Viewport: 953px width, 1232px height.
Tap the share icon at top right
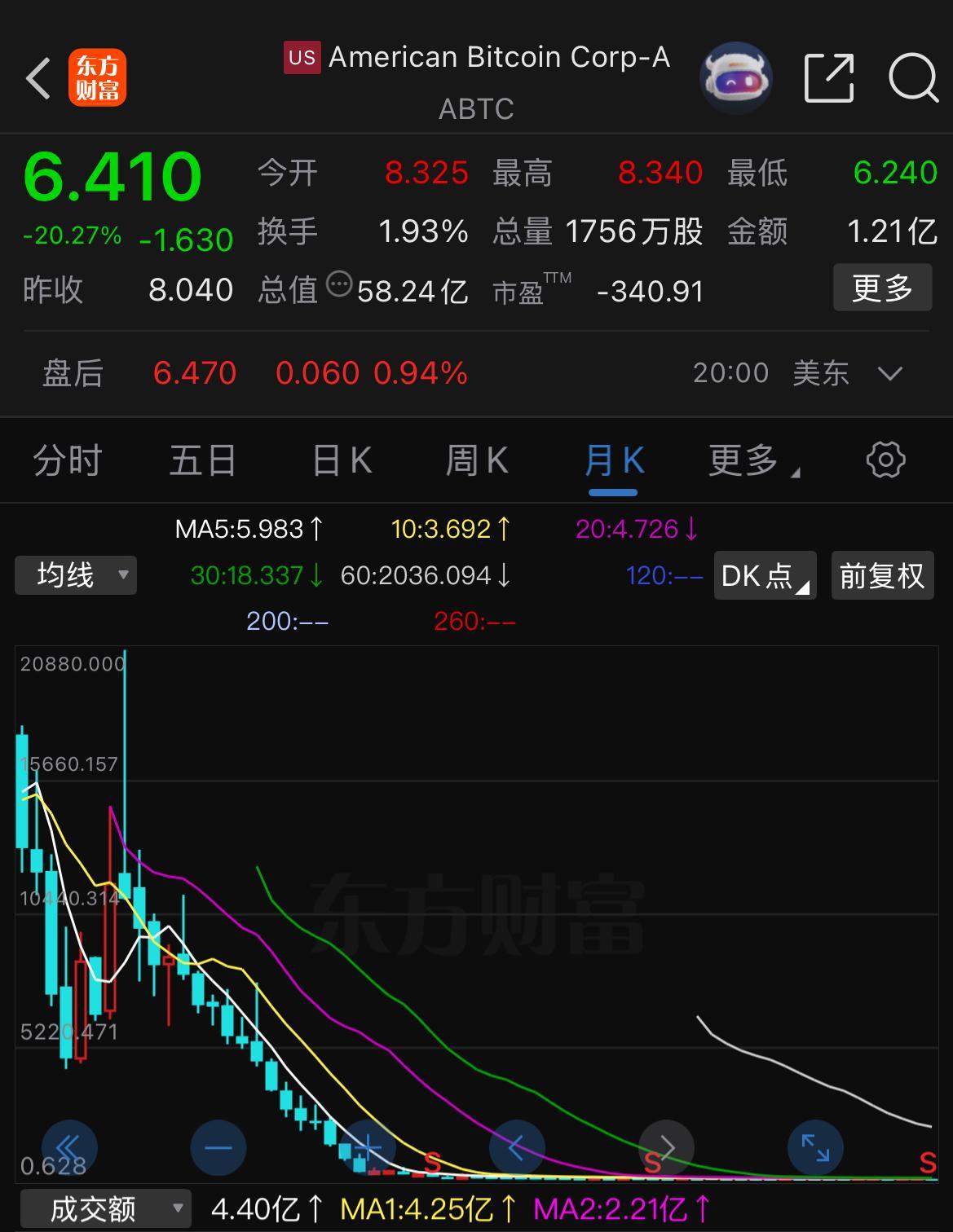click(x=828, y=77)
